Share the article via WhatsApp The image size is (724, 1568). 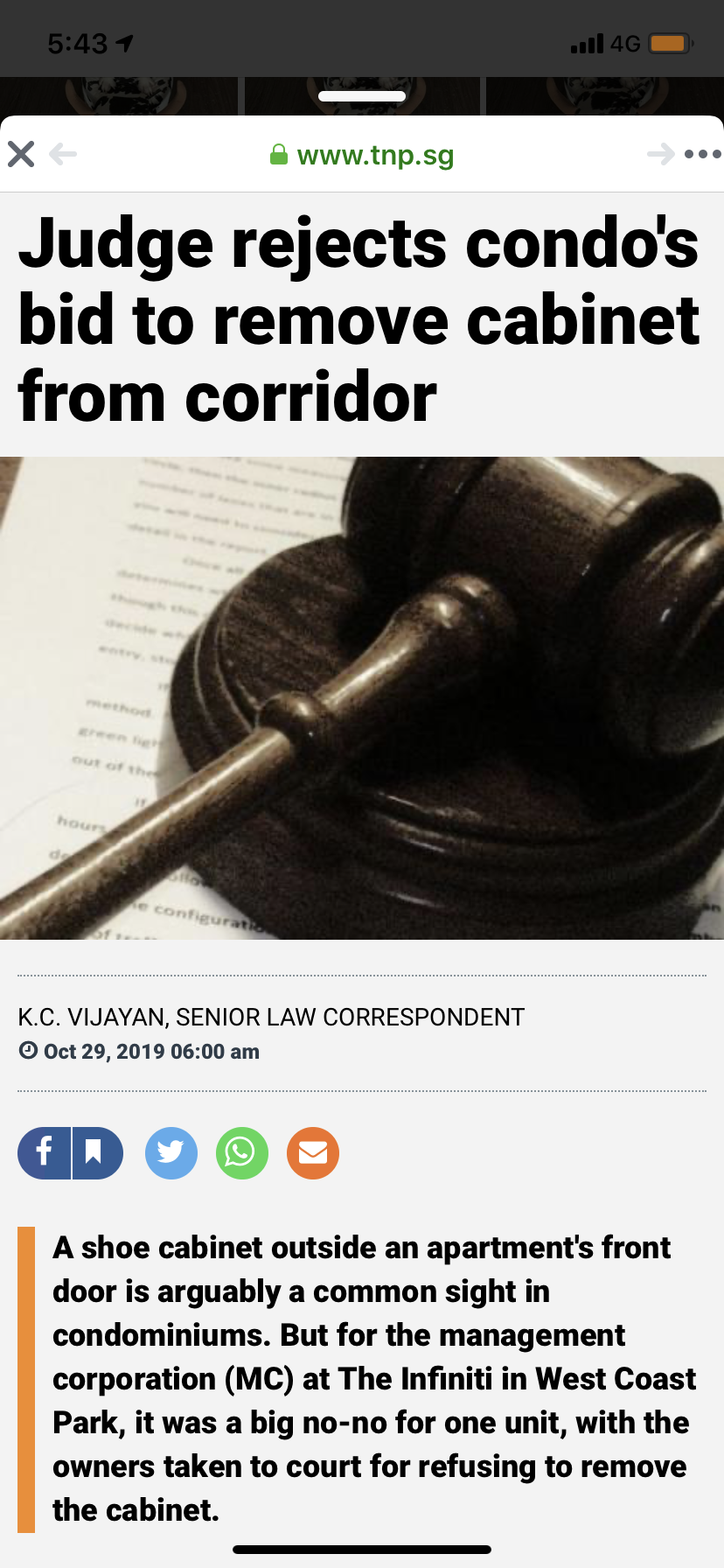pyautogui.click(x=242, y=1152)
